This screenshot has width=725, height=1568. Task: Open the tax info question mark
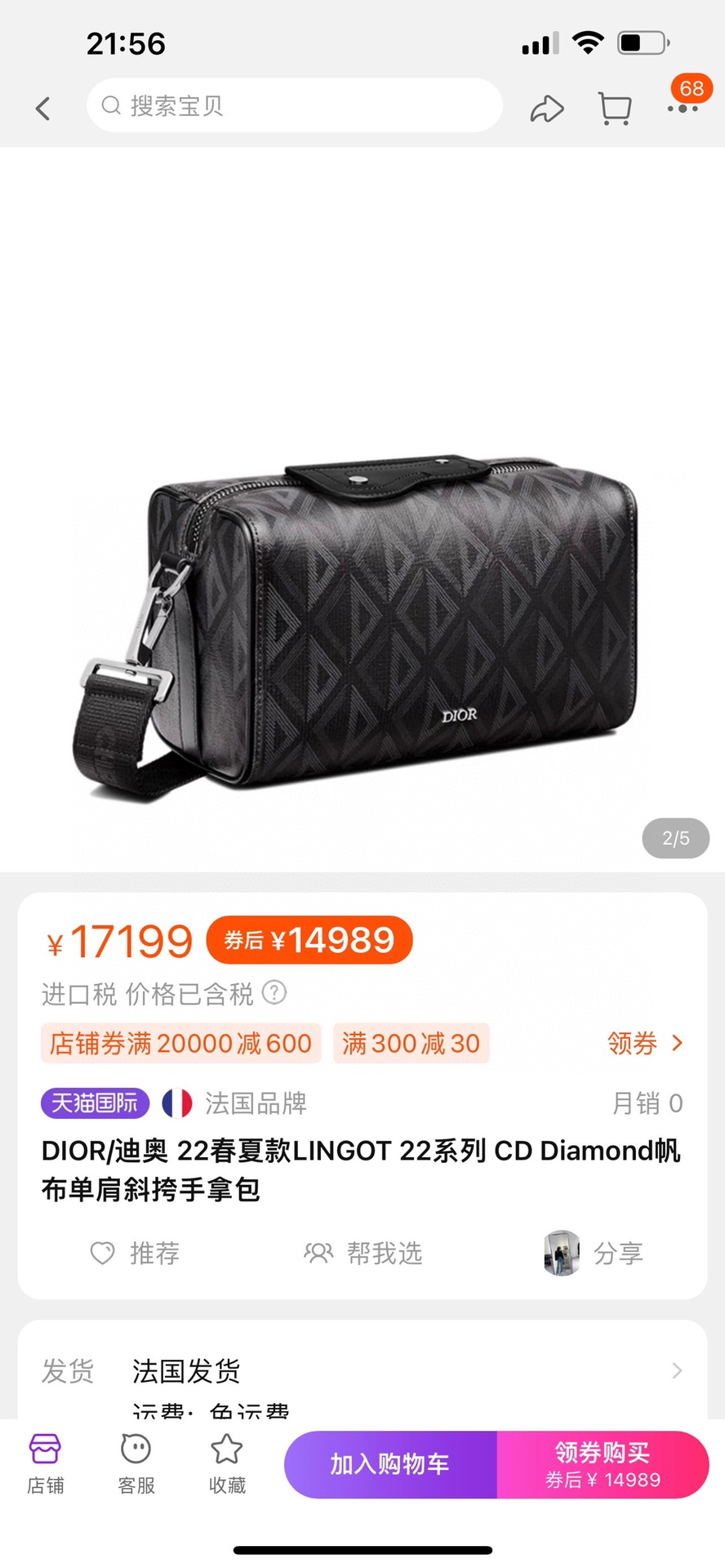274,993
